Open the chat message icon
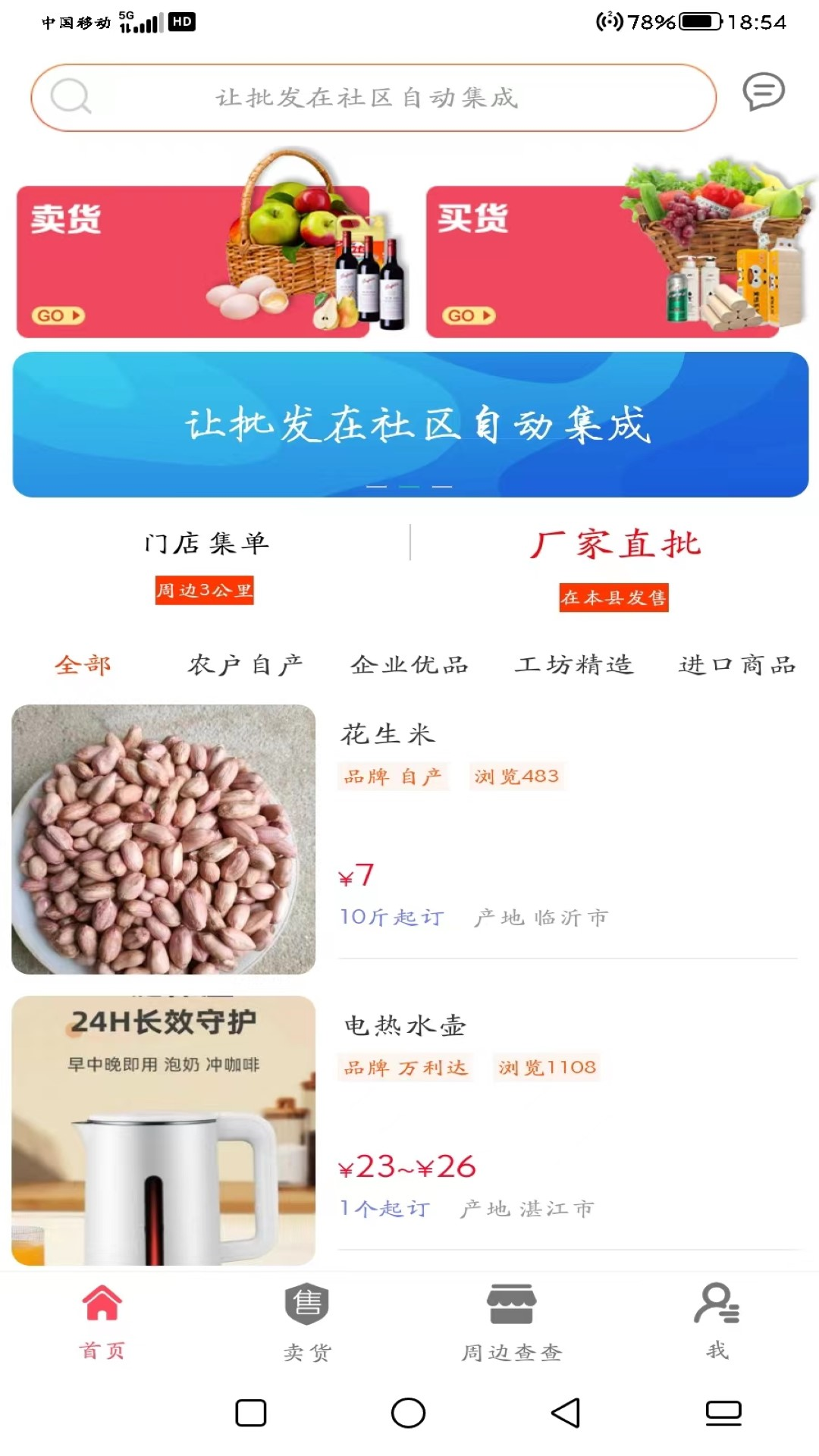The width and height of the screenshot is (819, 1456). click(x=765, y=93)
